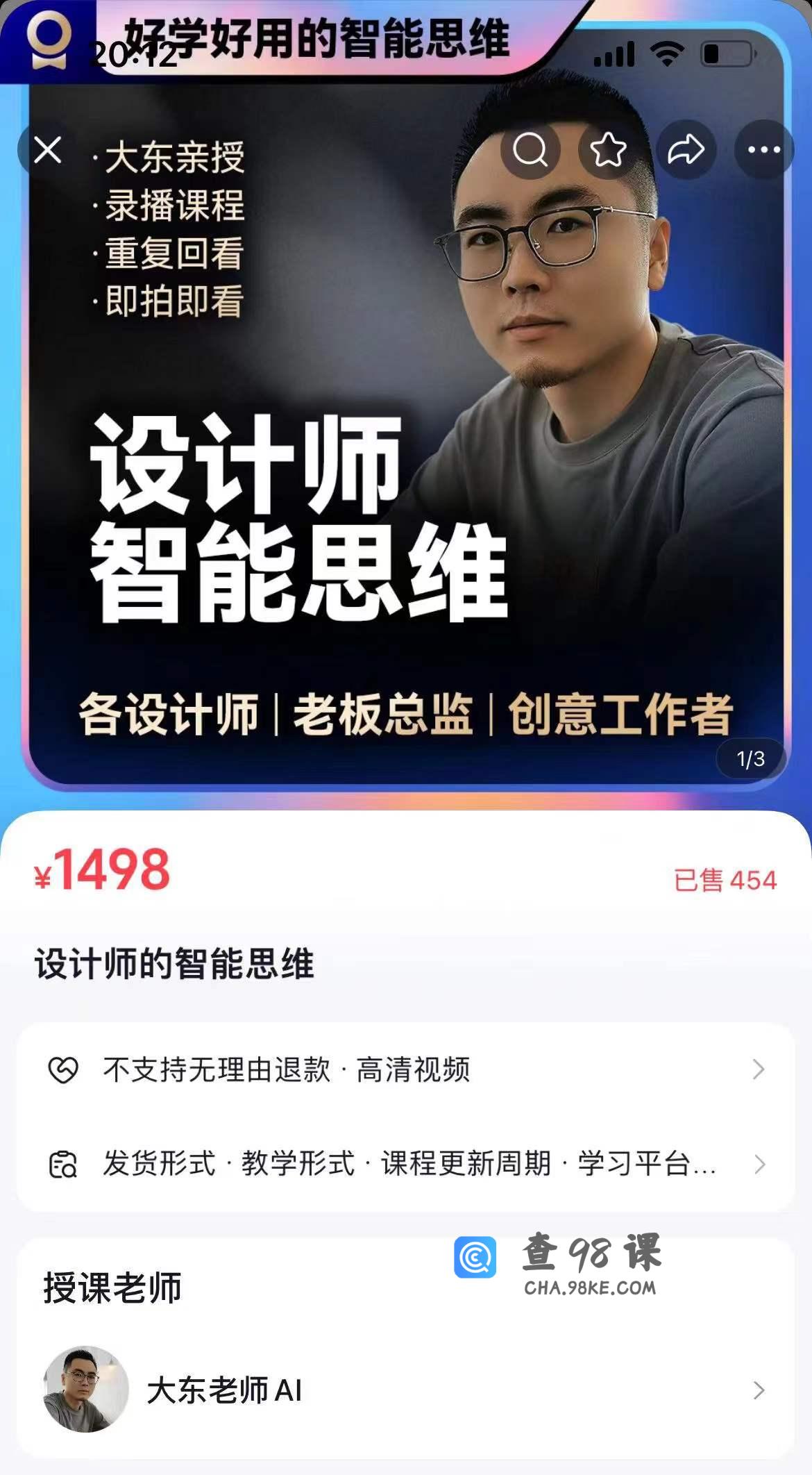Close the course detail page
This screenshot has width=812, height=1475.
click(48, 150)
